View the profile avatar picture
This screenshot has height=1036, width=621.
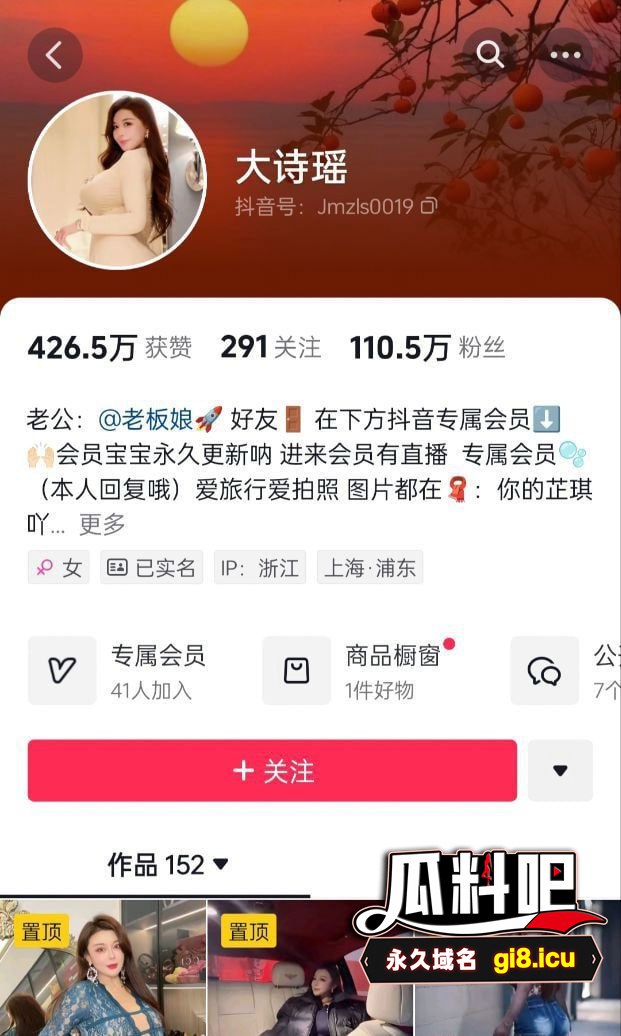tap(117, 181)
